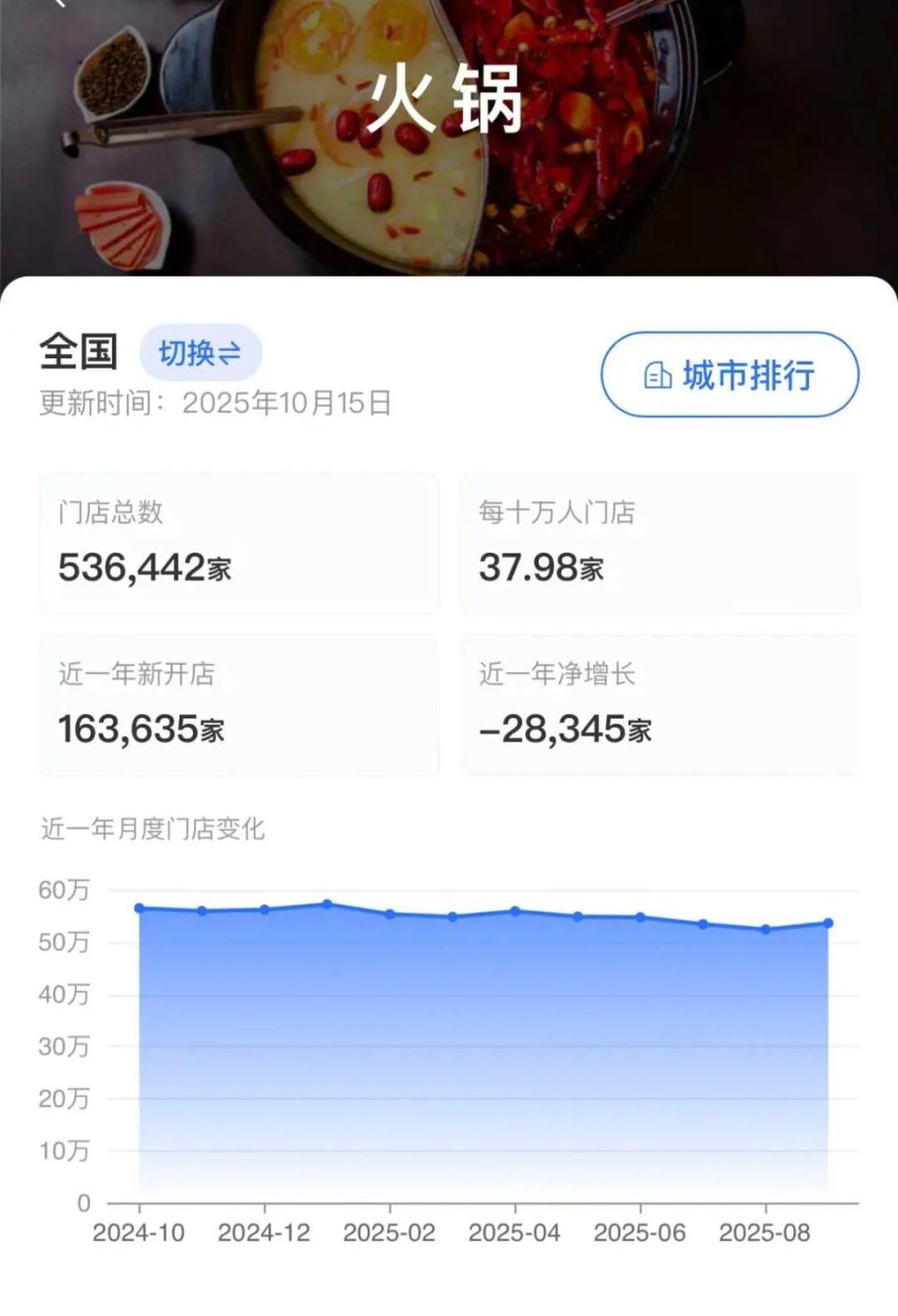The width and height of the screenshot is (898, 1316).
Task: Click the city ranking chart icon
Action: pos(658,375)
